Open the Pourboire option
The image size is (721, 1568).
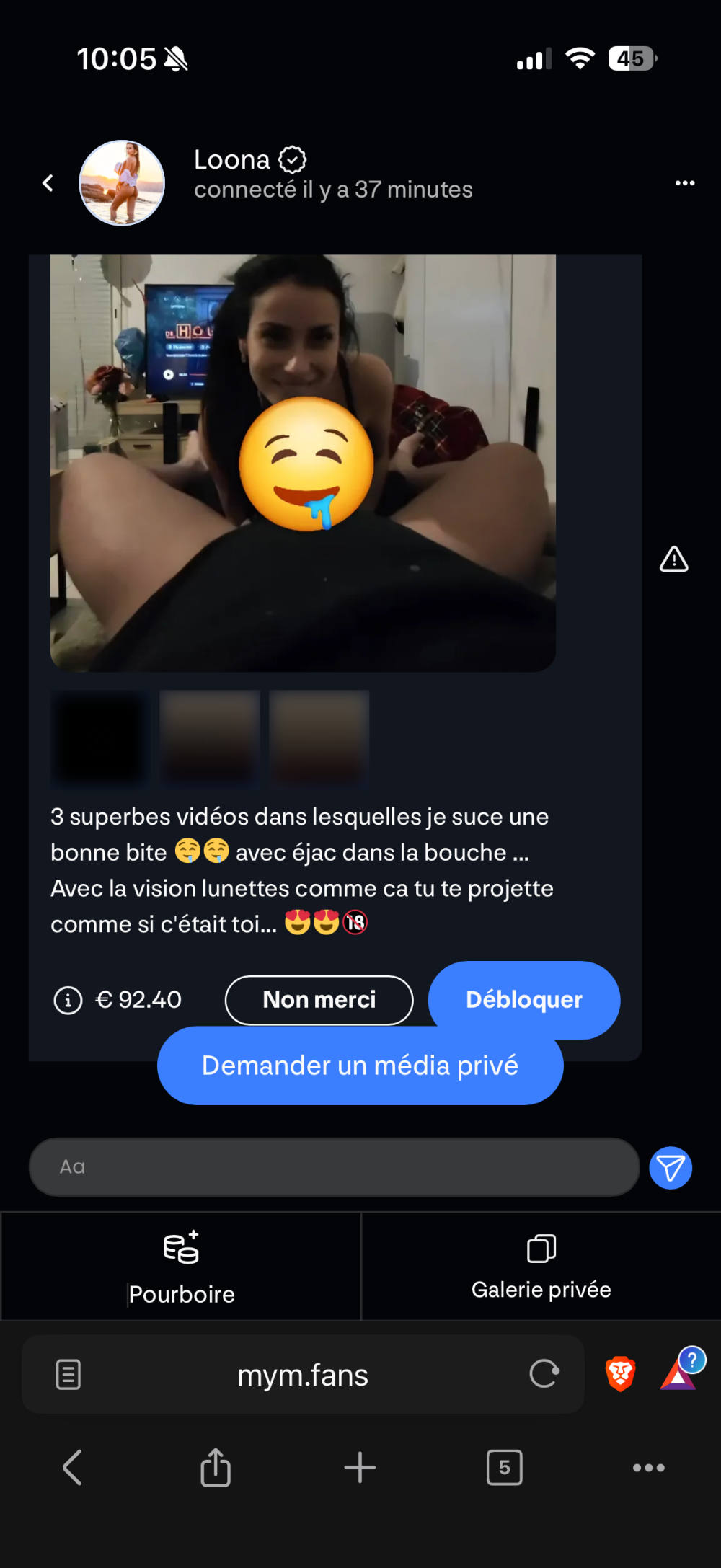181,1267
